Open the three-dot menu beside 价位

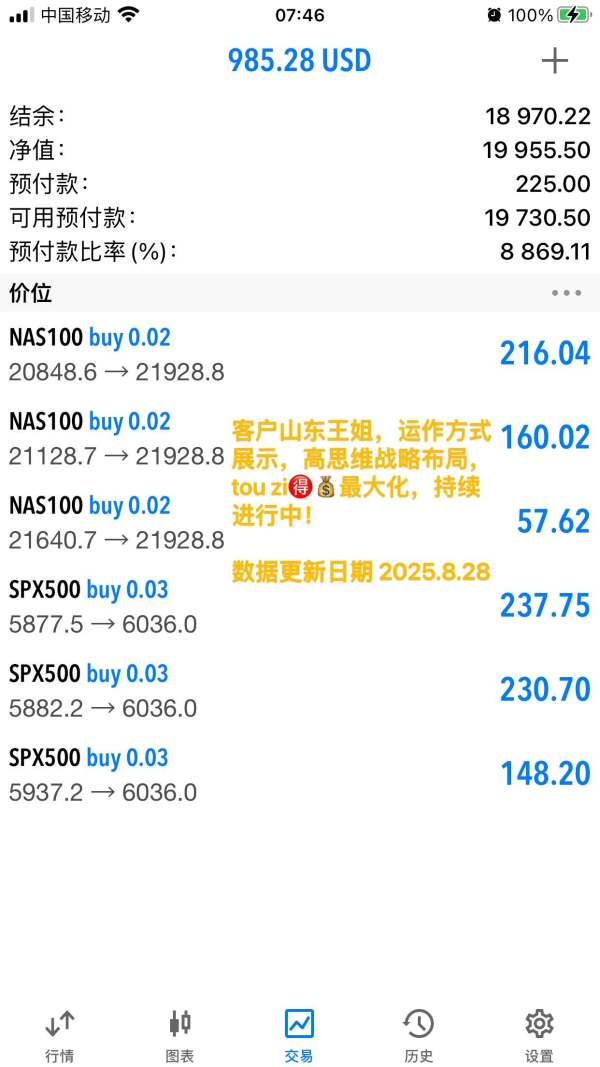pos(566,293)
